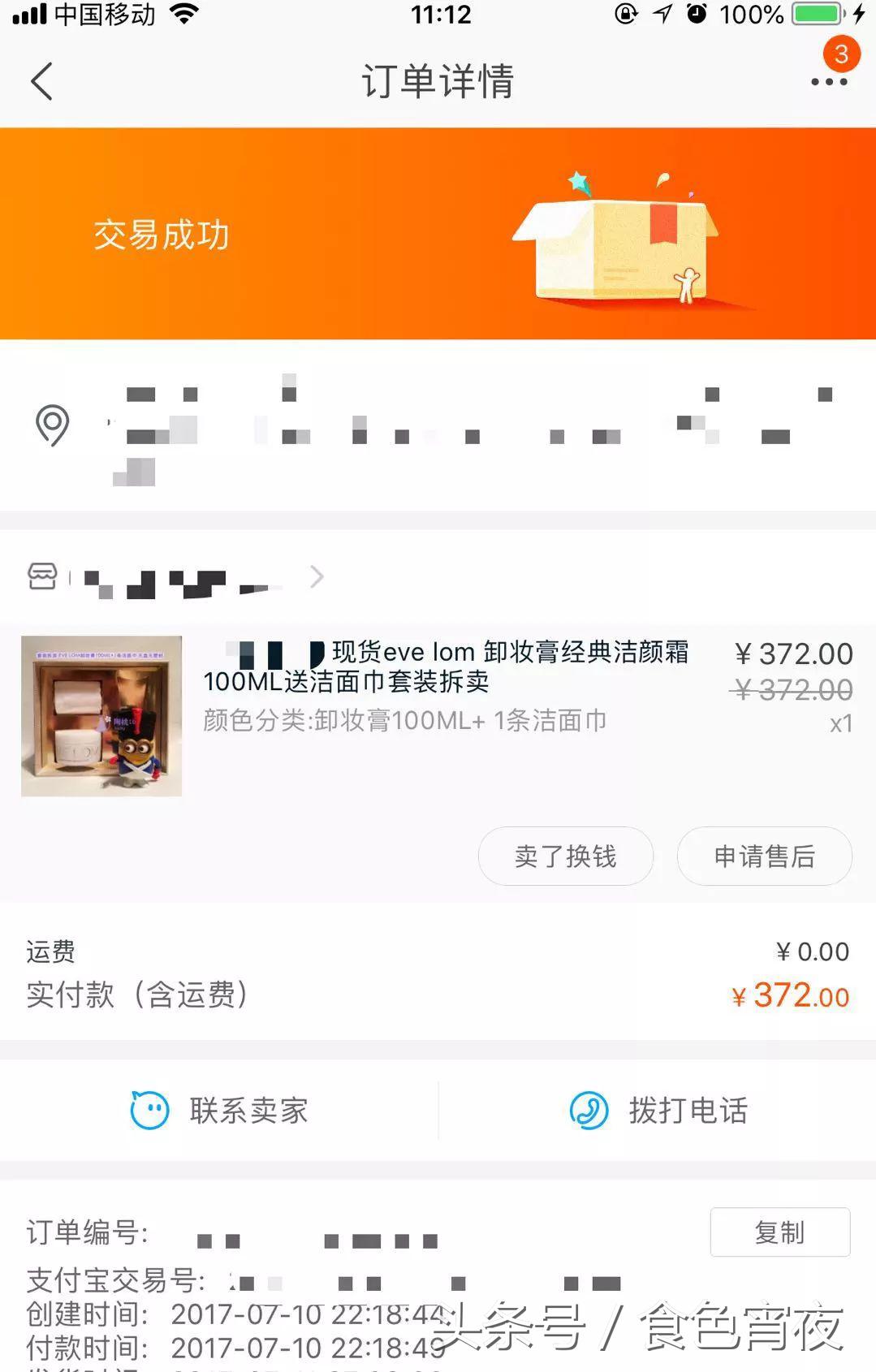Screen dimensions: 876x1372
Task: Tap 申请售后 for after-sales service
Action: point(764,856)
